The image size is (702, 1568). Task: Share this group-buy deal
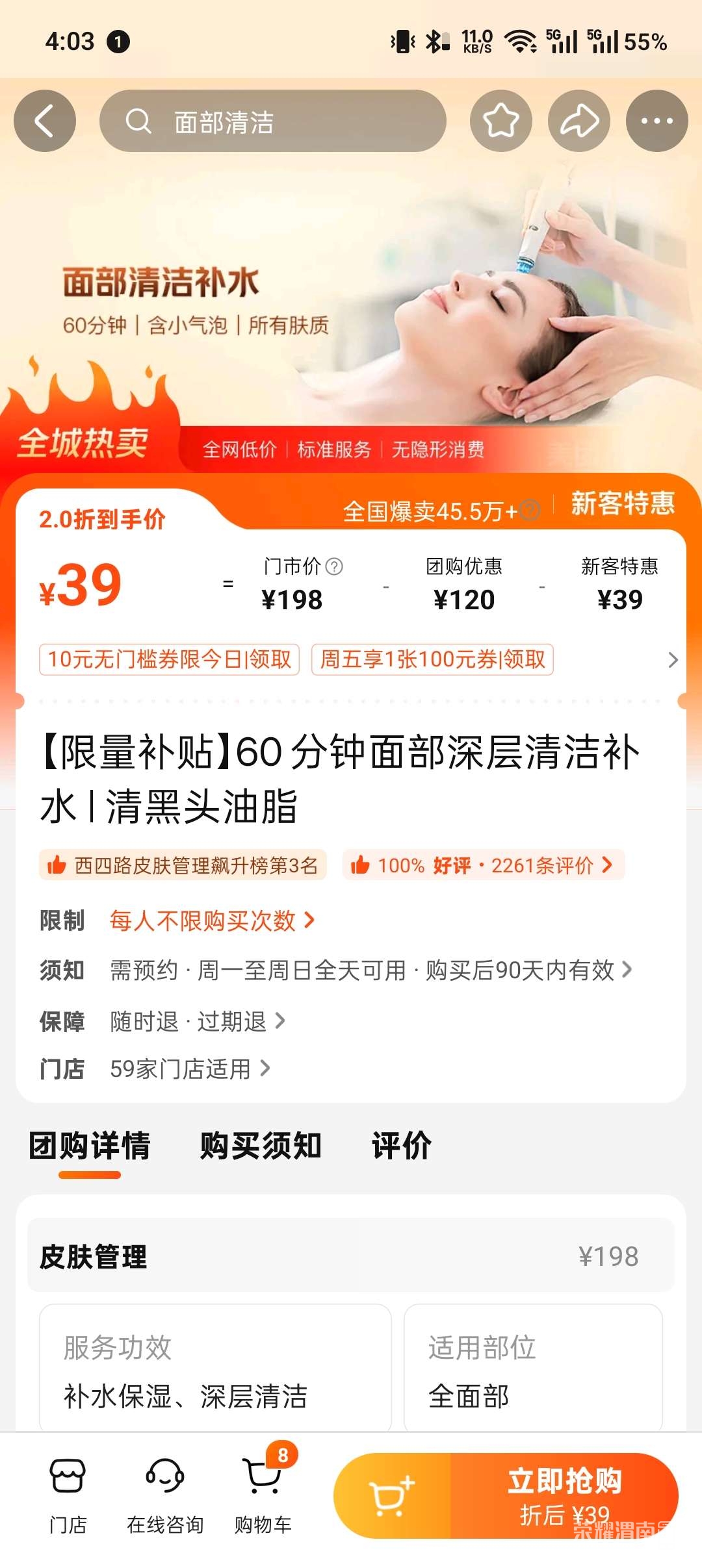tap(578, 121)
